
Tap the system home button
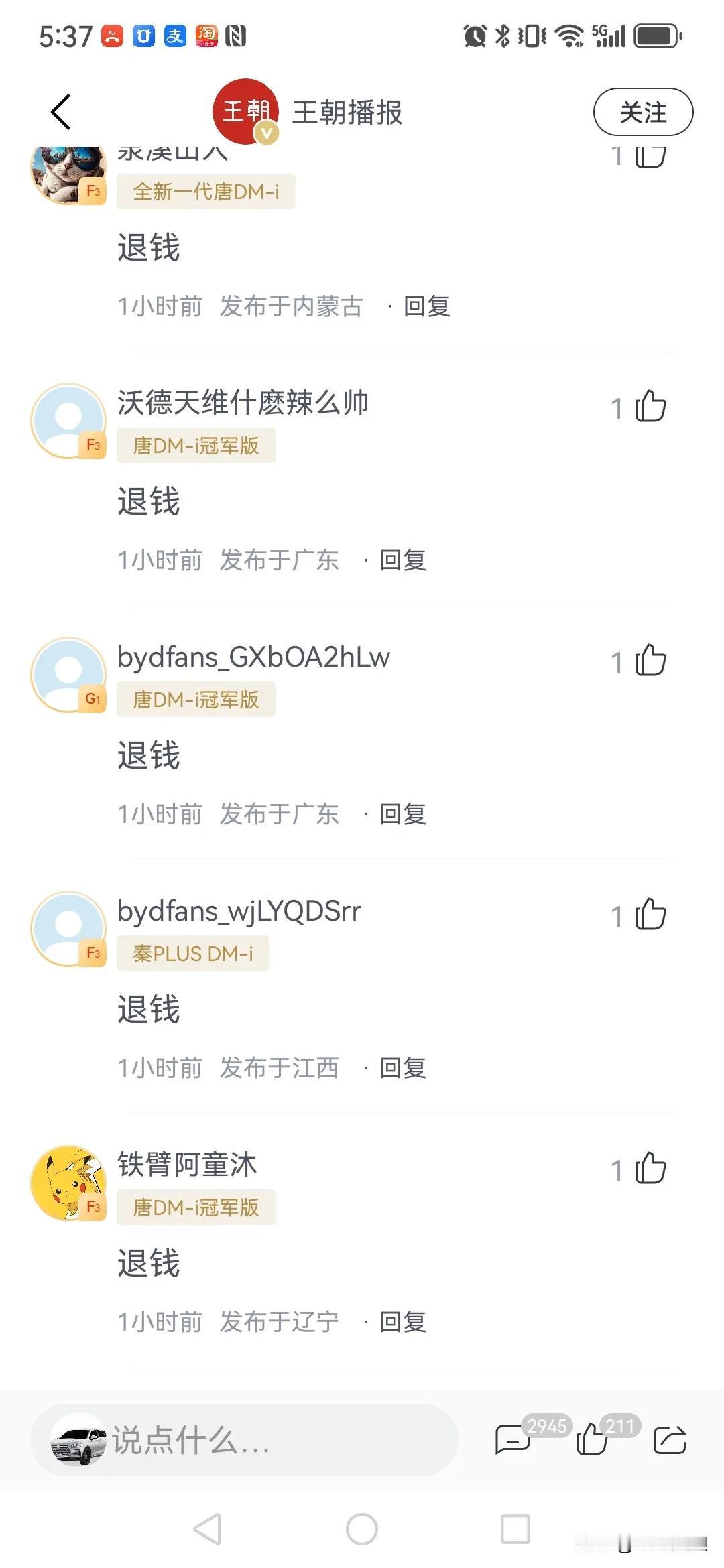362,1530
